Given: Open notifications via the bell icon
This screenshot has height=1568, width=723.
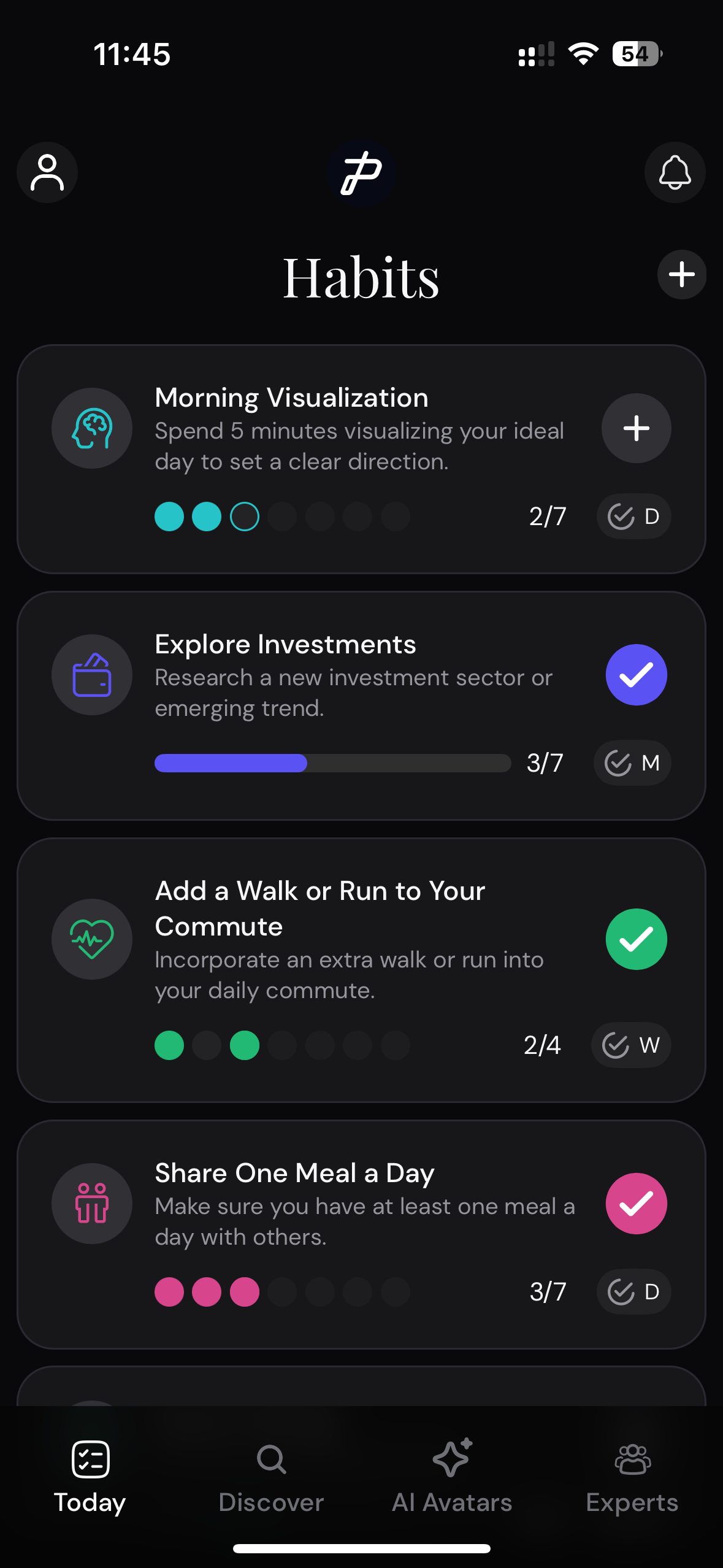Looking at the screenshot, I should point(675,172).
